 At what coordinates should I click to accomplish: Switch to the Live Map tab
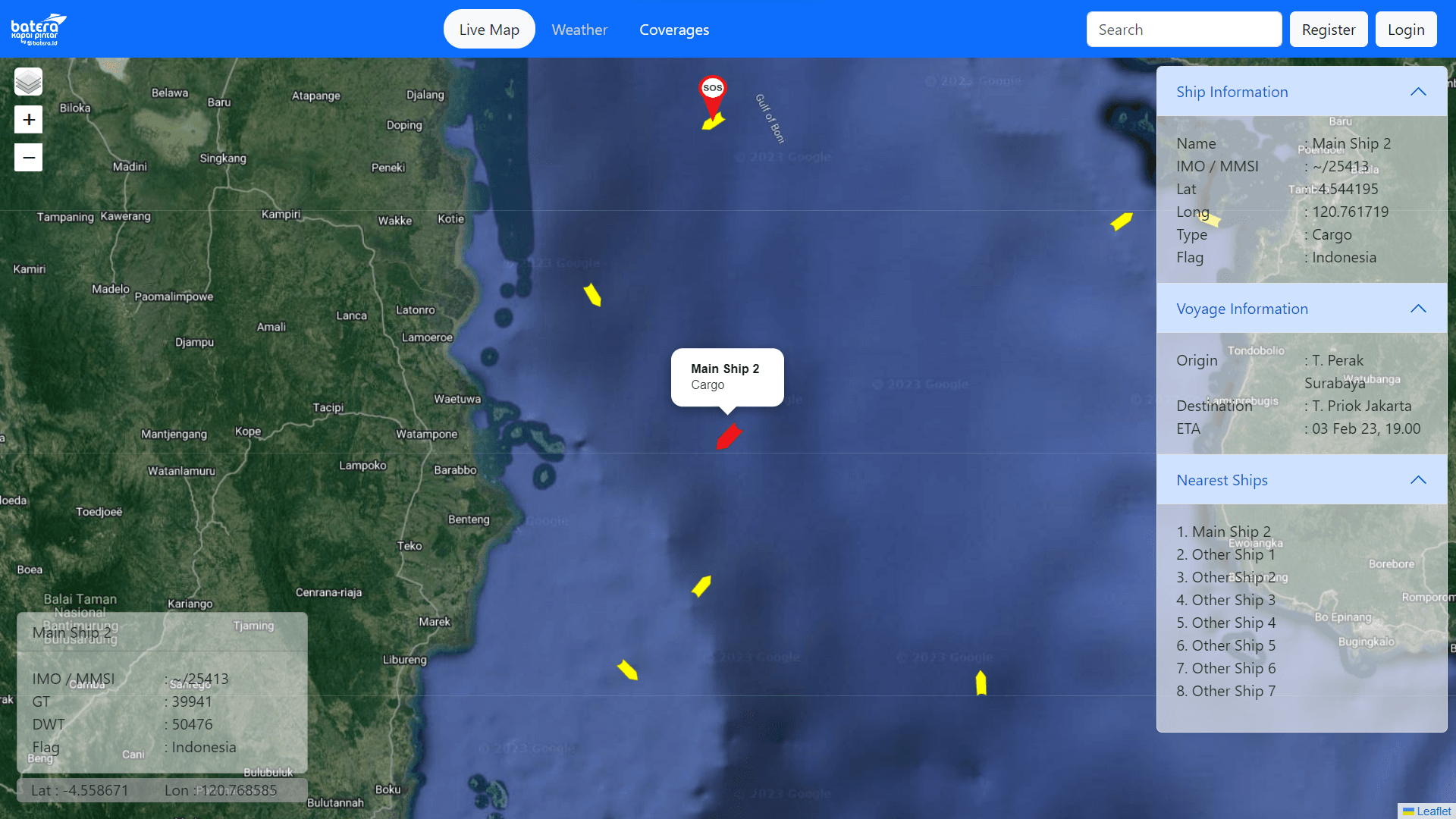489,30
